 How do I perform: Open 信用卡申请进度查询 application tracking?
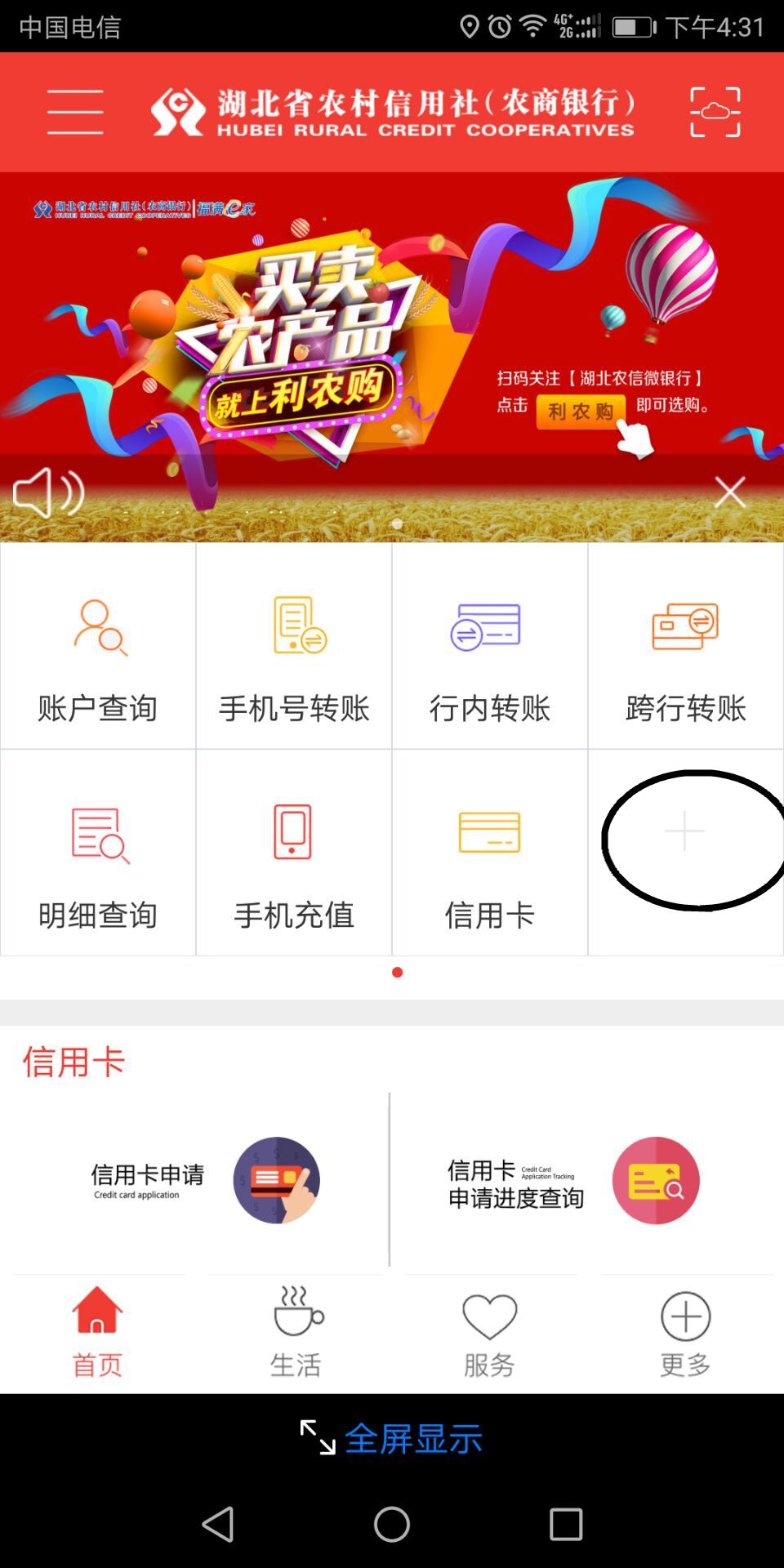572,1182
